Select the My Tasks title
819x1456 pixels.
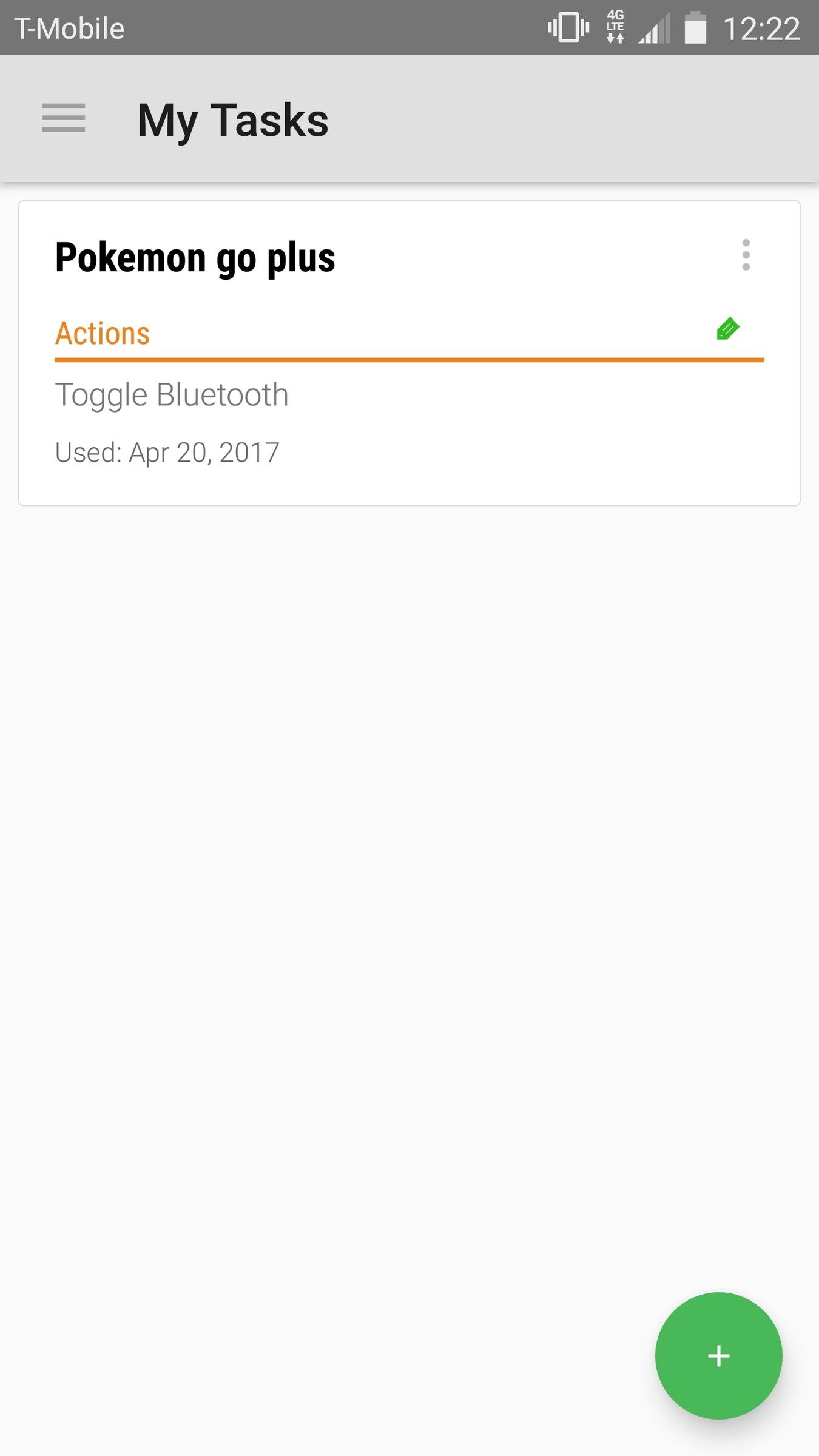[x=232, y=119]
